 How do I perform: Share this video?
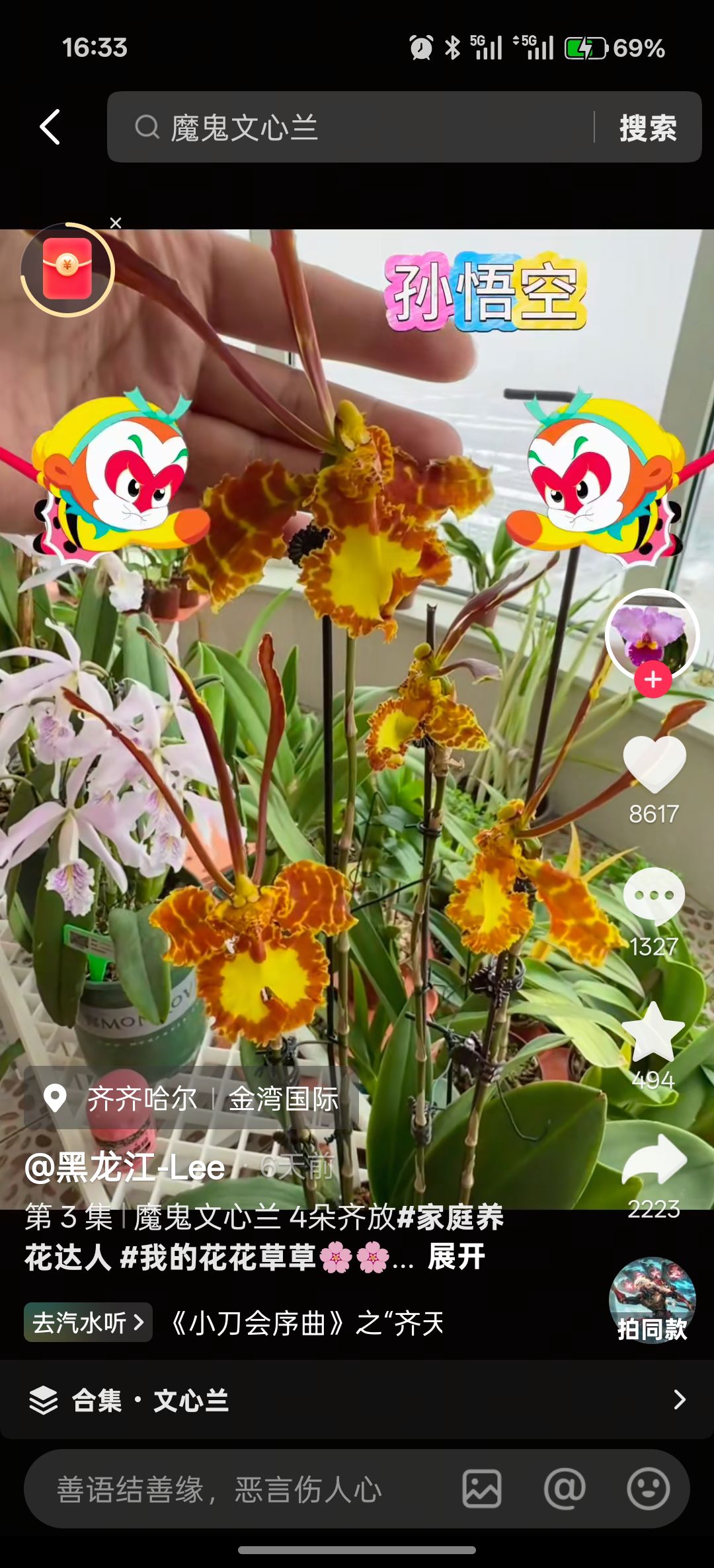(x=654, y=1161)
